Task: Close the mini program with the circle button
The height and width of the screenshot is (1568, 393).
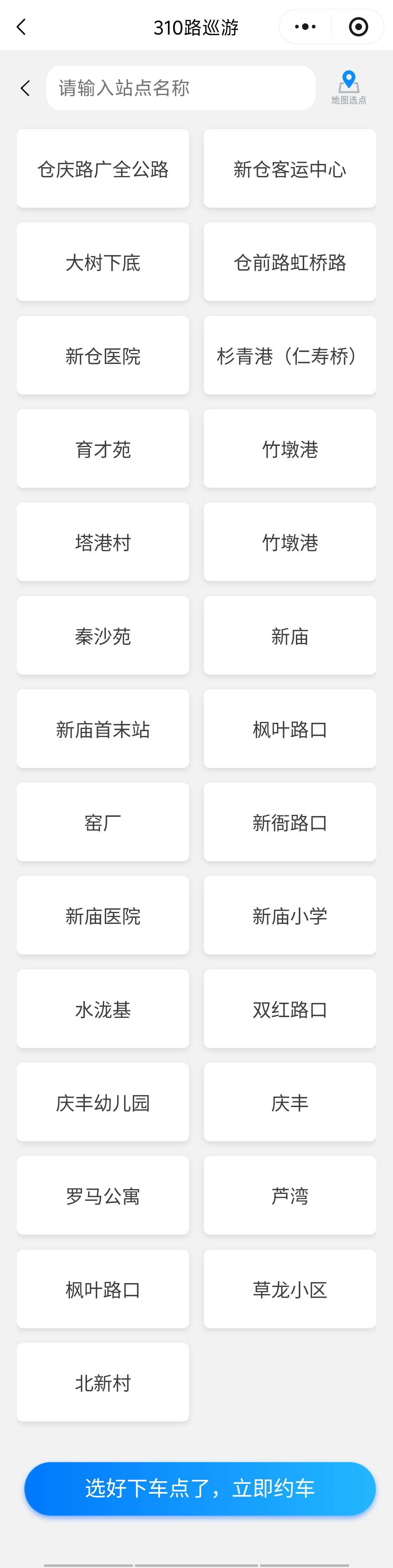Action: point(358,27)
